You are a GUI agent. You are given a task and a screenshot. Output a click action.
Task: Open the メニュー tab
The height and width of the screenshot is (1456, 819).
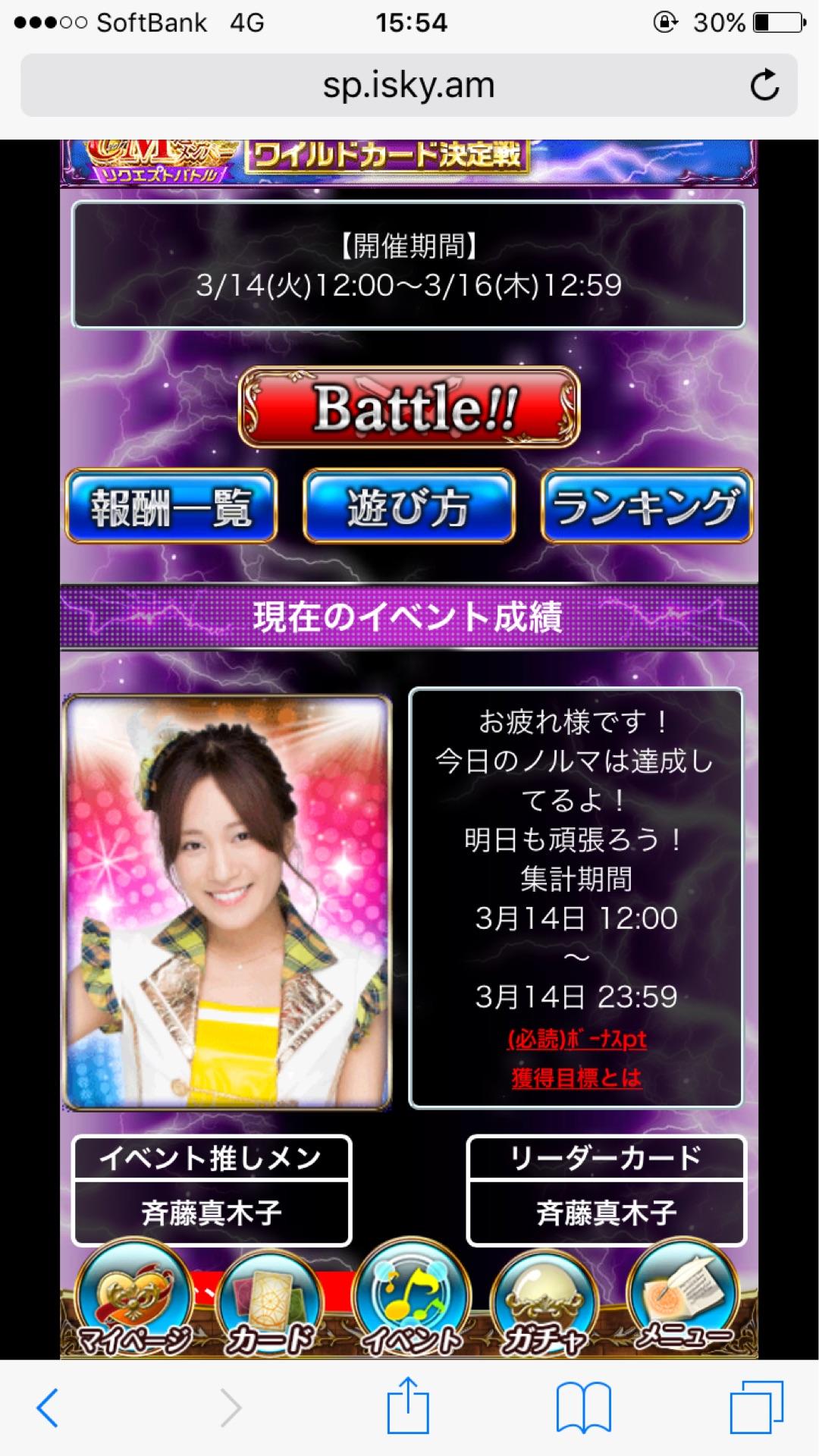pos(682,1303)
